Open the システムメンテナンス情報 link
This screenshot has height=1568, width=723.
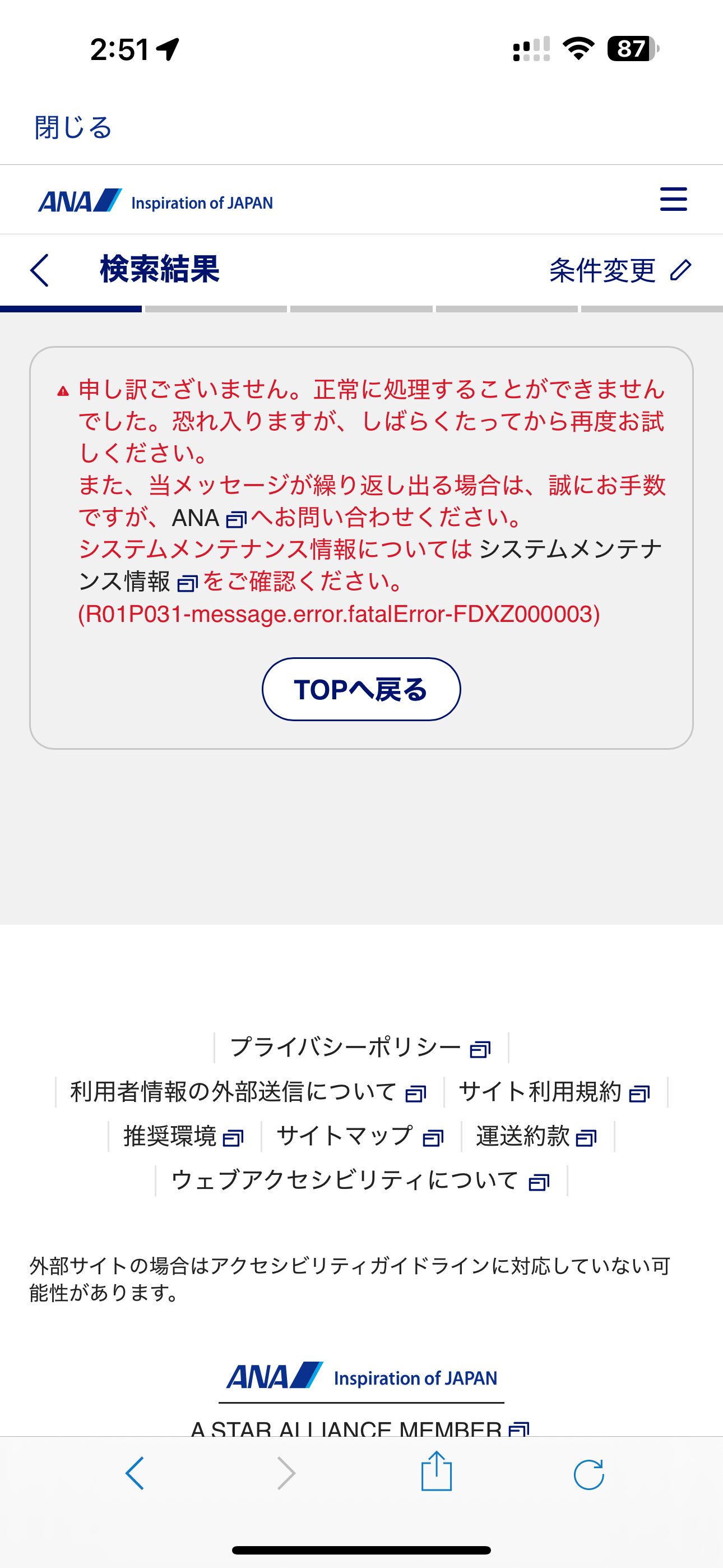click(370, 565)
